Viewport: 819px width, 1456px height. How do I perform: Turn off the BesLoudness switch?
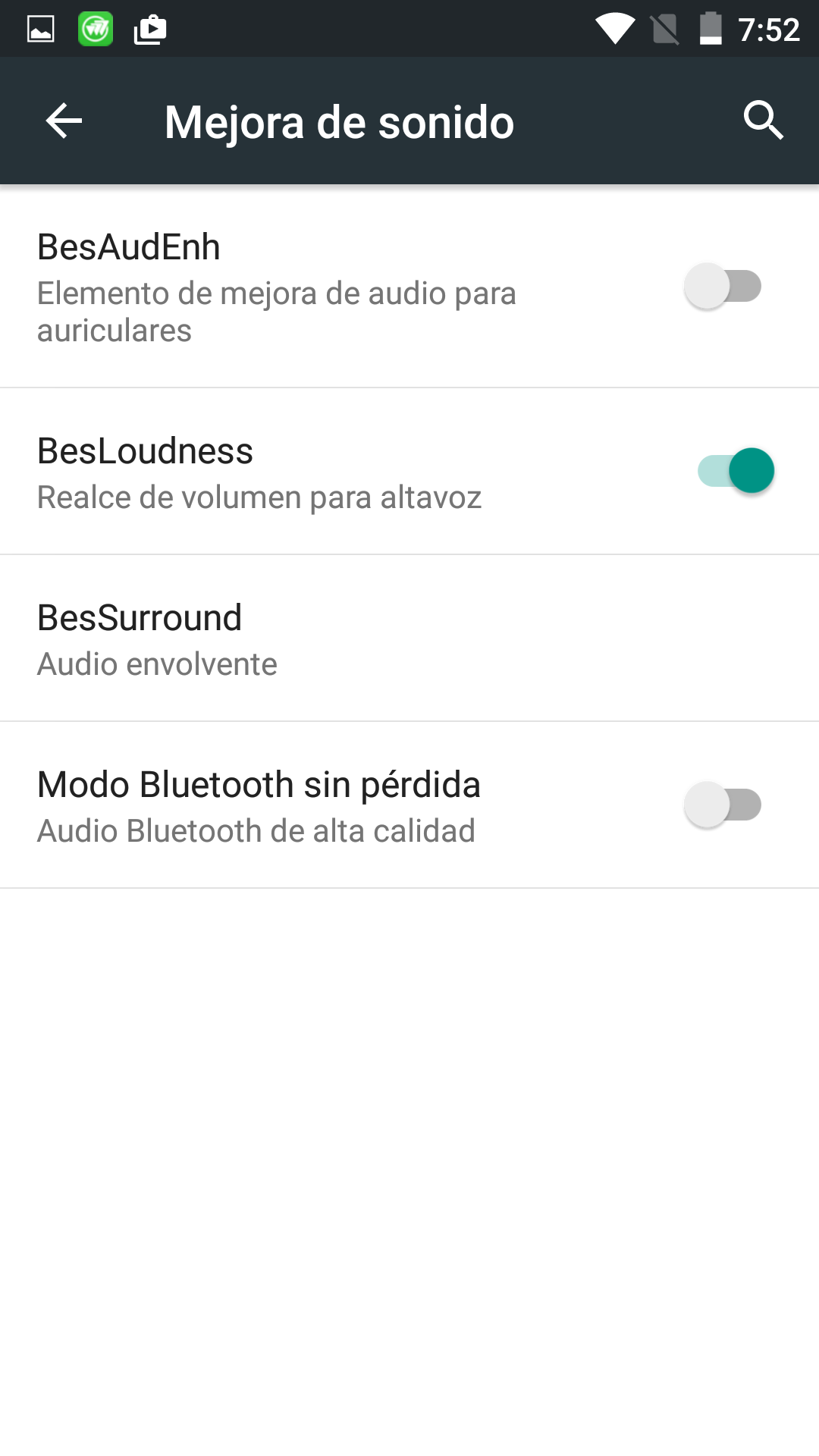pyautogui.click(x=736, y=471)
